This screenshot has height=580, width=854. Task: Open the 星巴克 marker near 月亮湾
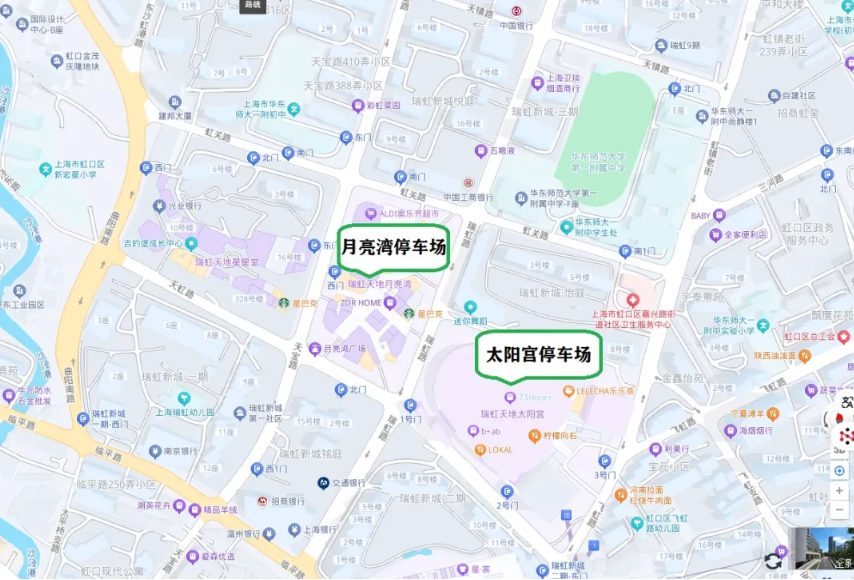(408, 313)
